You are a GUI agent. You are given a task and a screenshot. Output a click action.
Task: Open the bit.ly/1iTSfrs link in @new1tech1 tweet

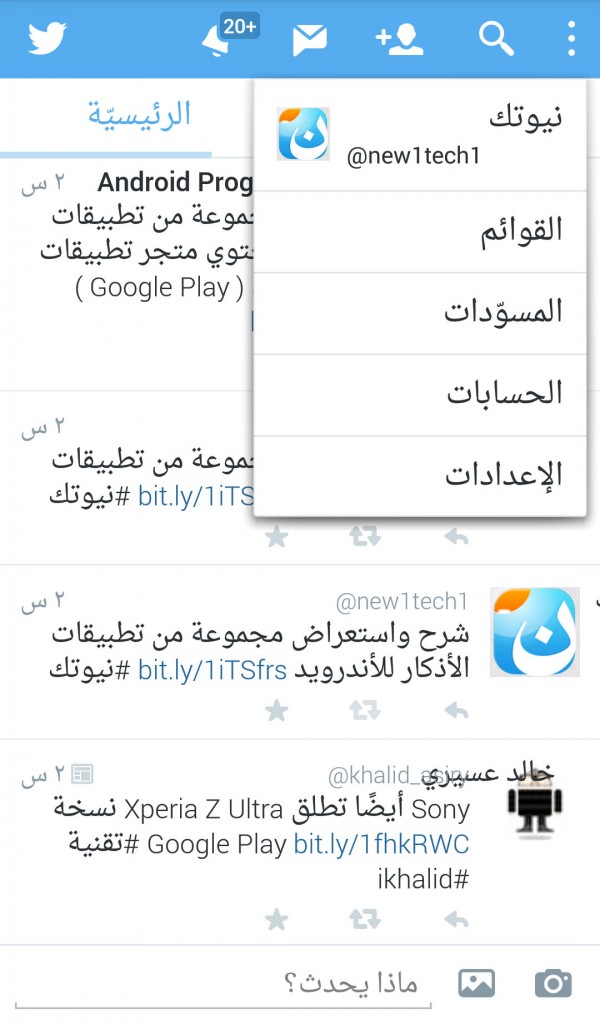tap(212, 670)
